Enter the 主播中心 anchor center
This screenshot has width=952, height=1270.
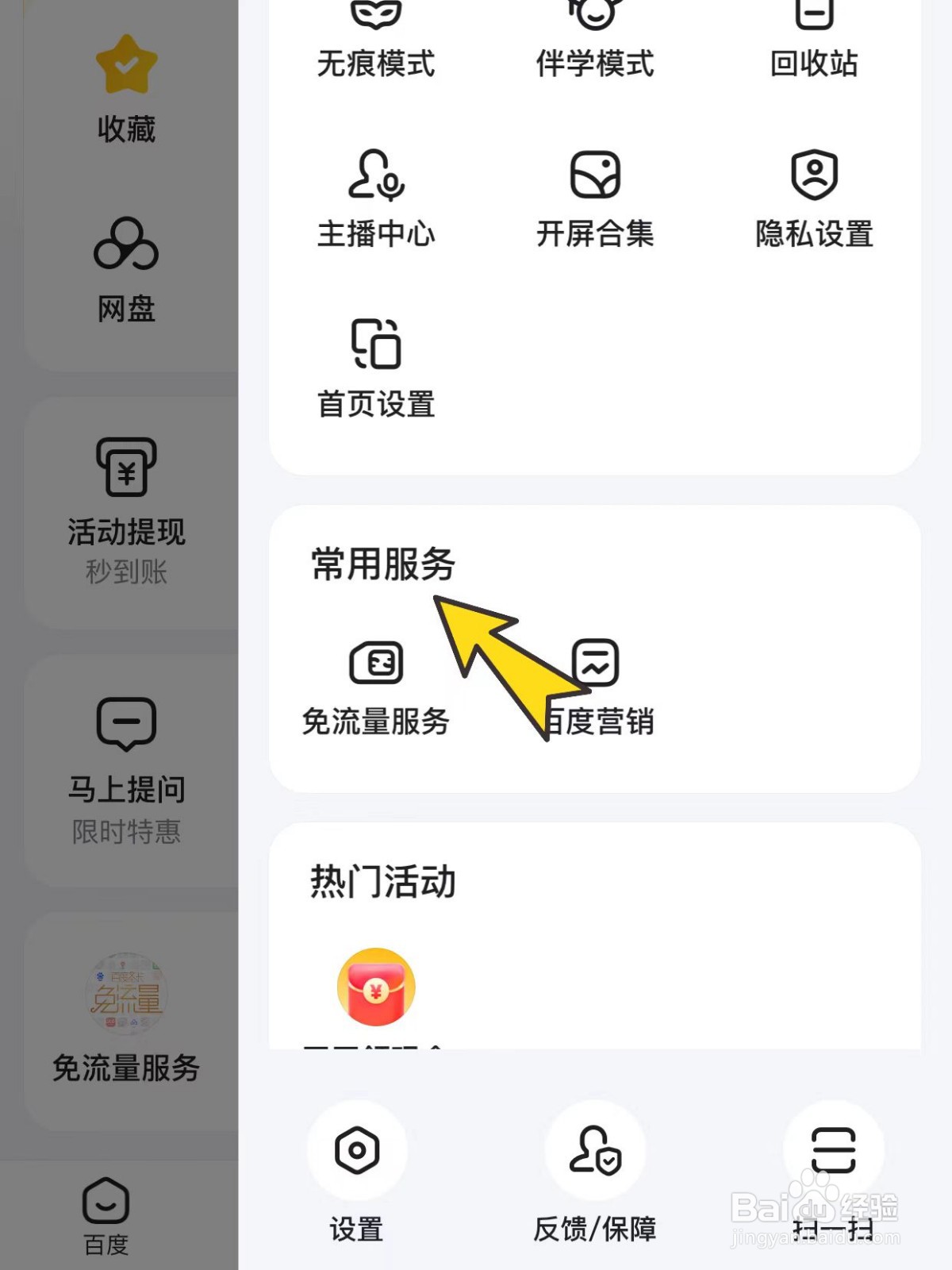click(x=377, y=198)
